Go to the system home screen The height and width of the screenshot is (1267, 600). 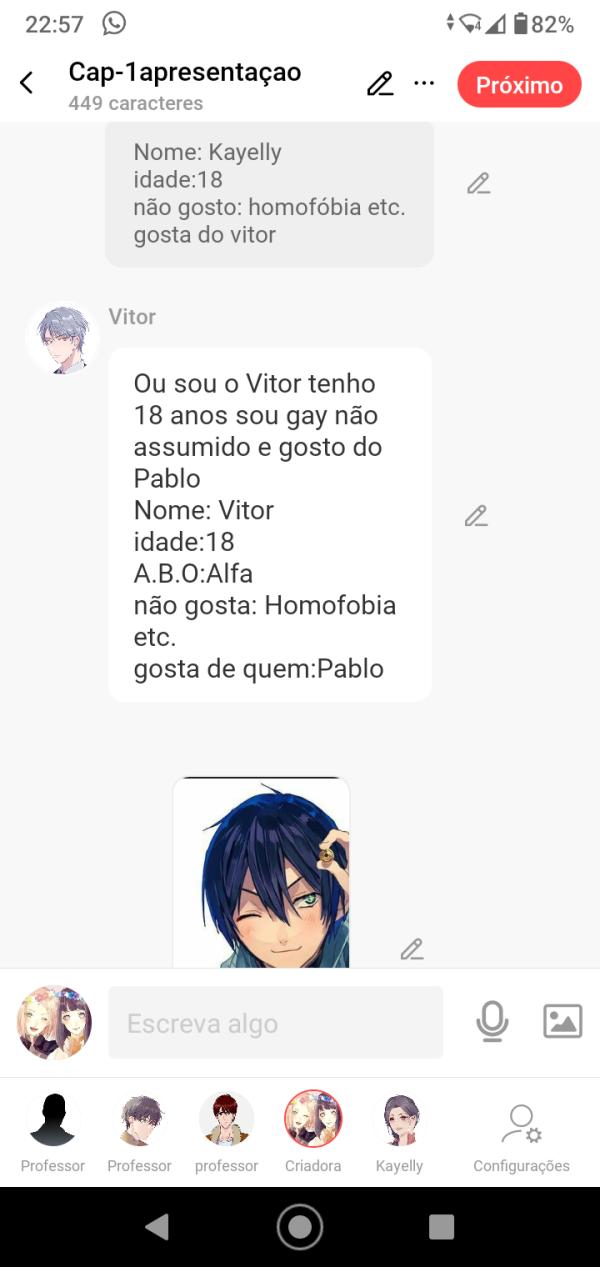pyautogui.click(x=300, y=1226)
